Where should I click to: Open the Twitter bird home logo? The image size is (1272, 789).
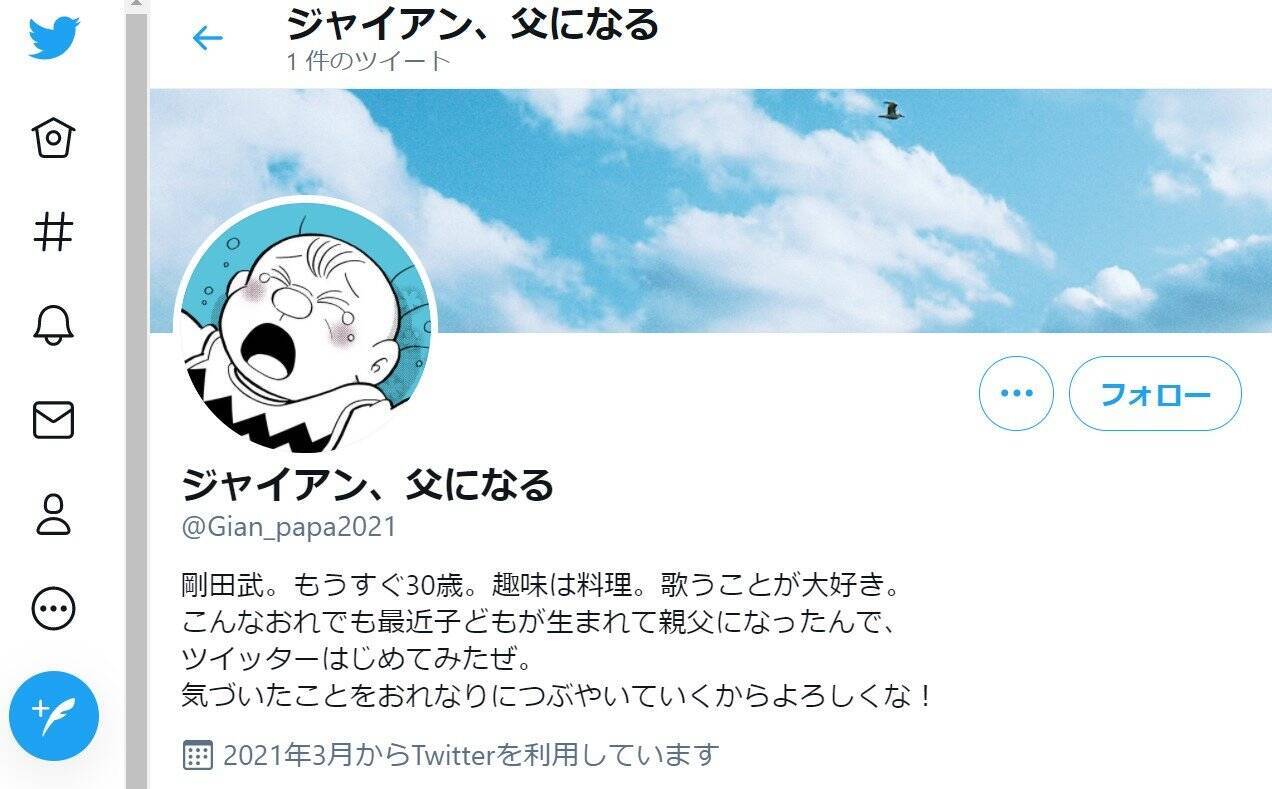pos(54,38)
